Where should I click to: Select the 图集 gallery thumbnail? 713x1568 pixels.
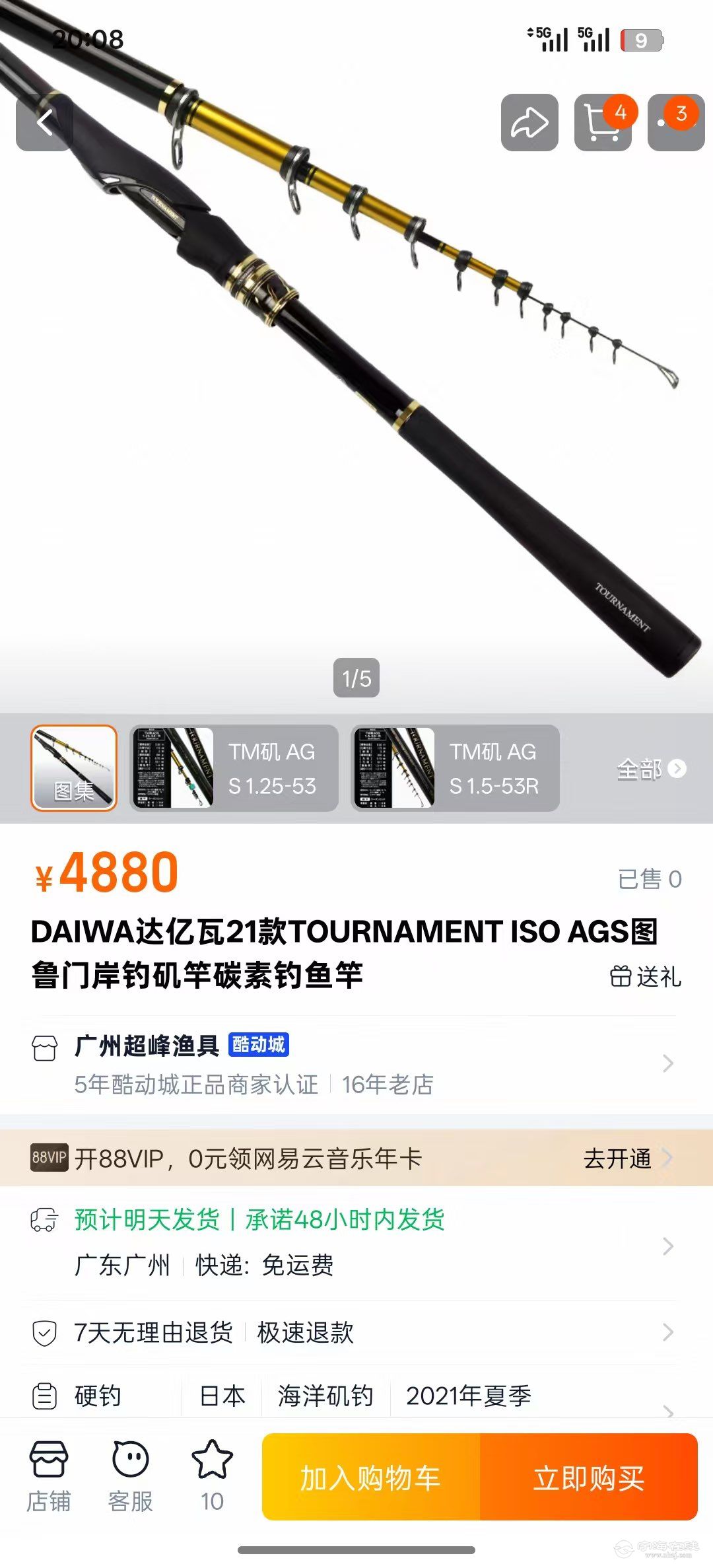[74, 767]
